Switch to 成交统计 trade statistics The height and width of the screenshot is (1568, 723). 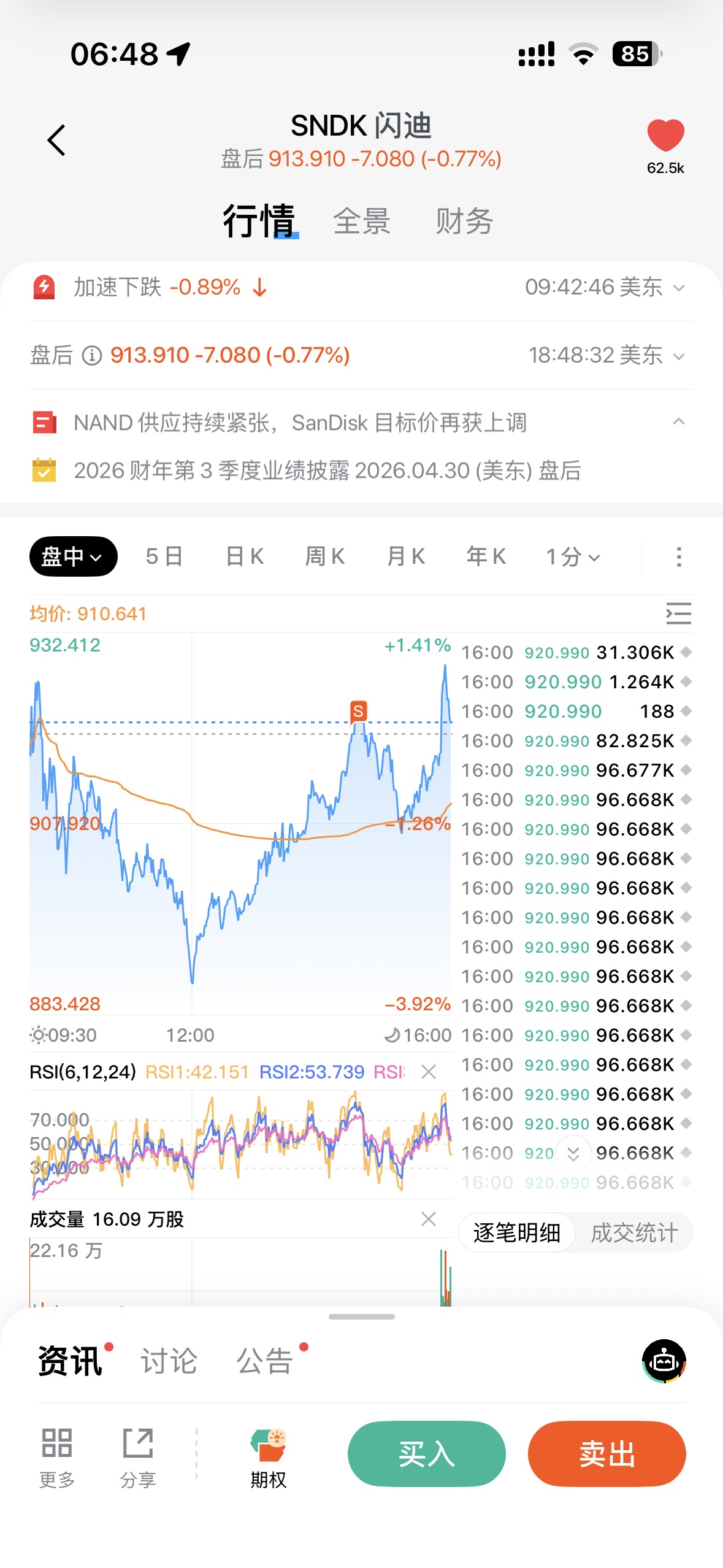pyautogui.click(x=634, y=1232)
